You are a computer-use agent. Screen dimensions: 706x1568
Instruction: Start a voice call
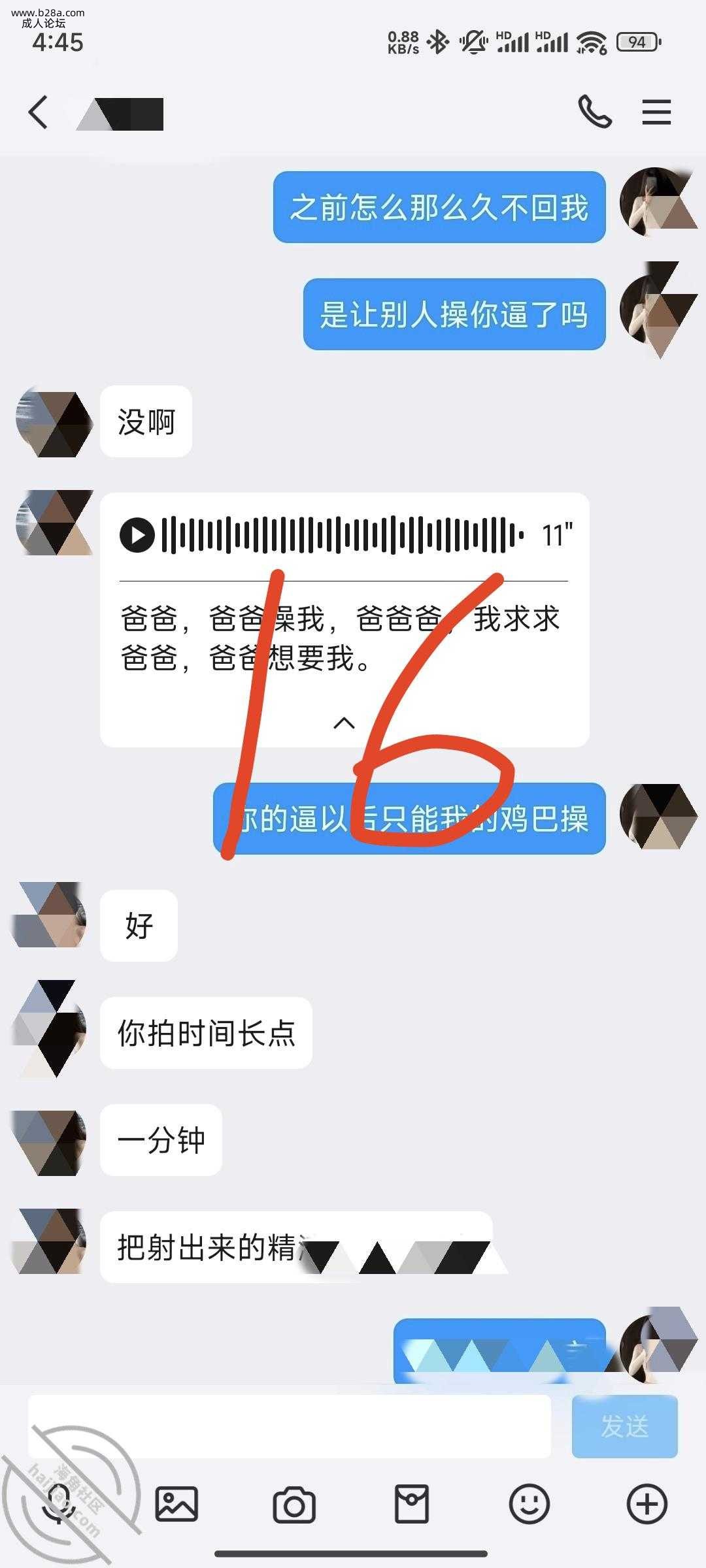(x=594, y=112)
